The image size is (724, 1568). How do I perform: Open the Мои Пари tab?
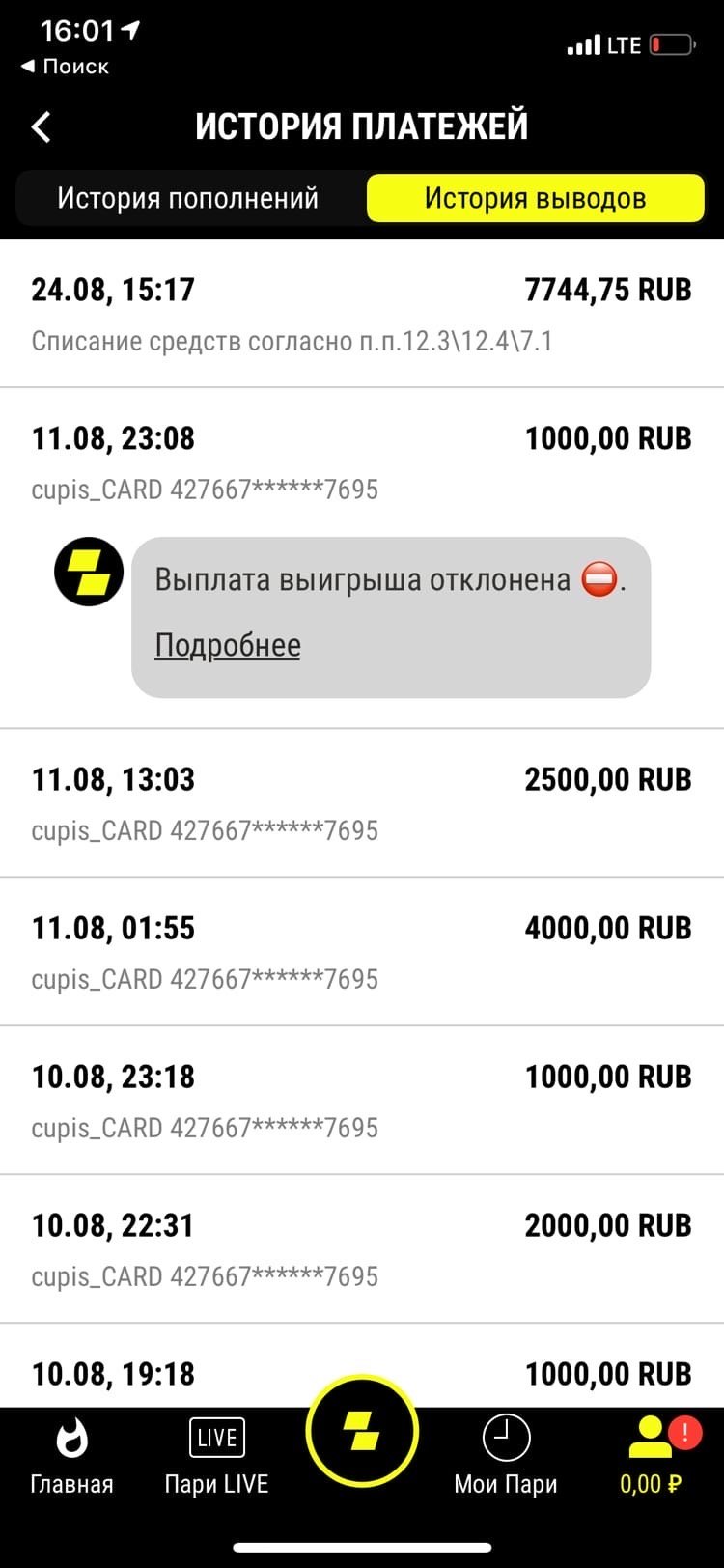tap(506, 1456)
